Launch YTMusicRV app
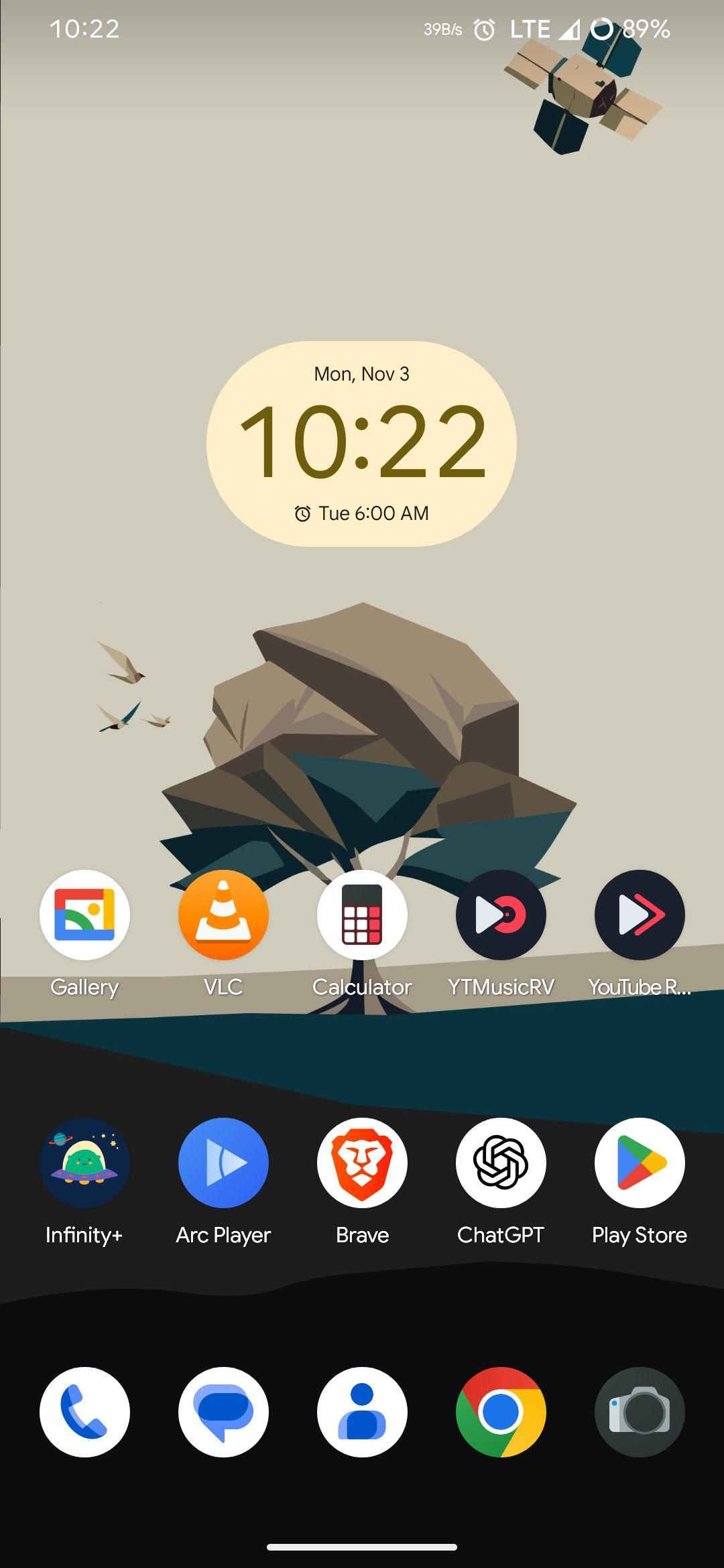The image size is (724, 1568). pos(501,915)
